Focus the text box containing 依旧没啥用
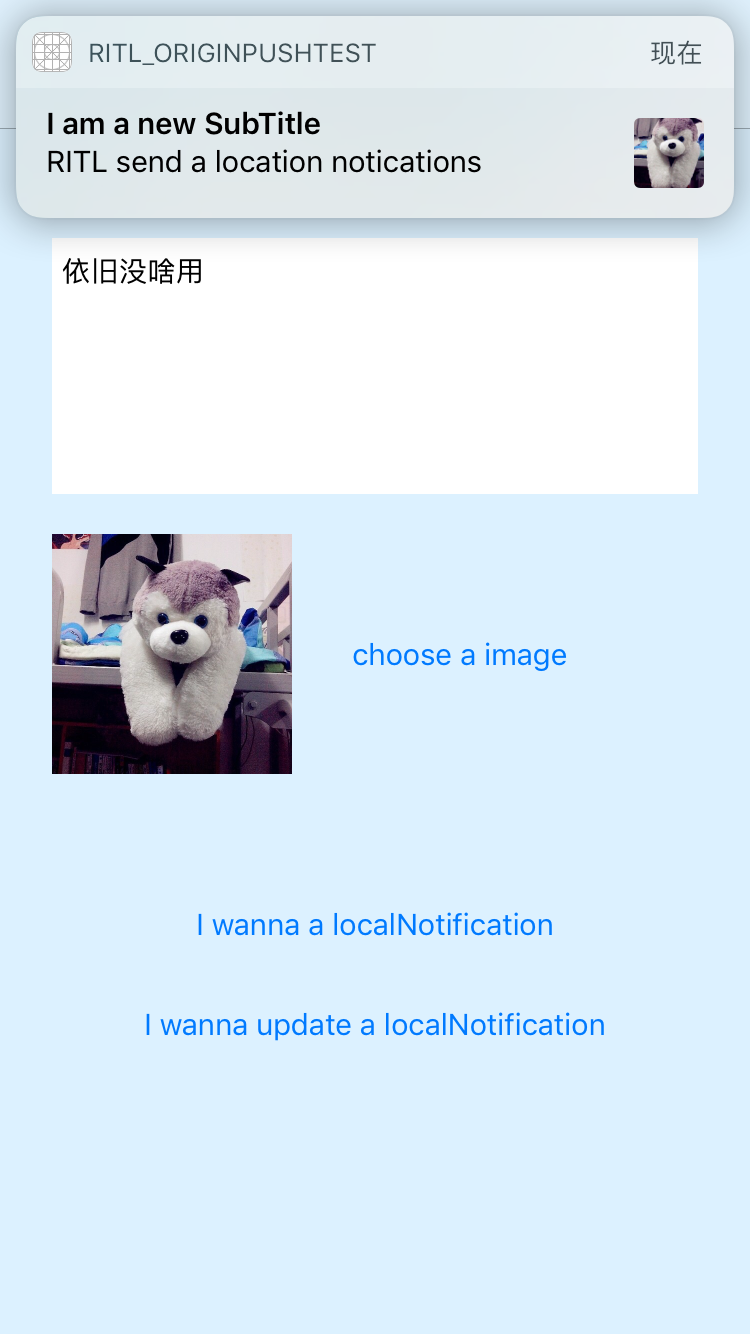Image resolution: width=750 pixels, height=1334 pixels. (374, 366)
